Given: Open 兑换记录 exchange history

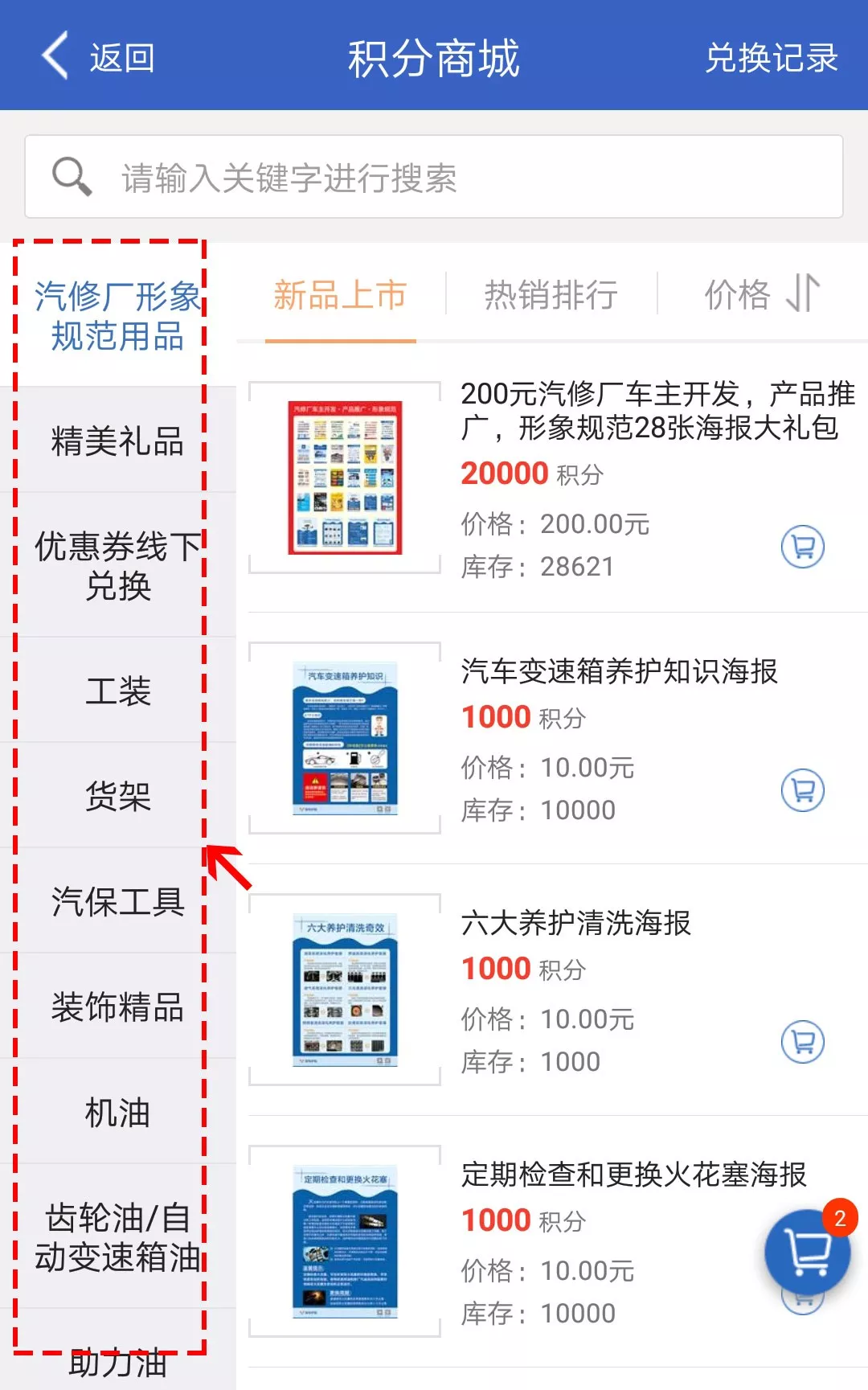Looking at the screenshot, I should [x=771, y=58].
